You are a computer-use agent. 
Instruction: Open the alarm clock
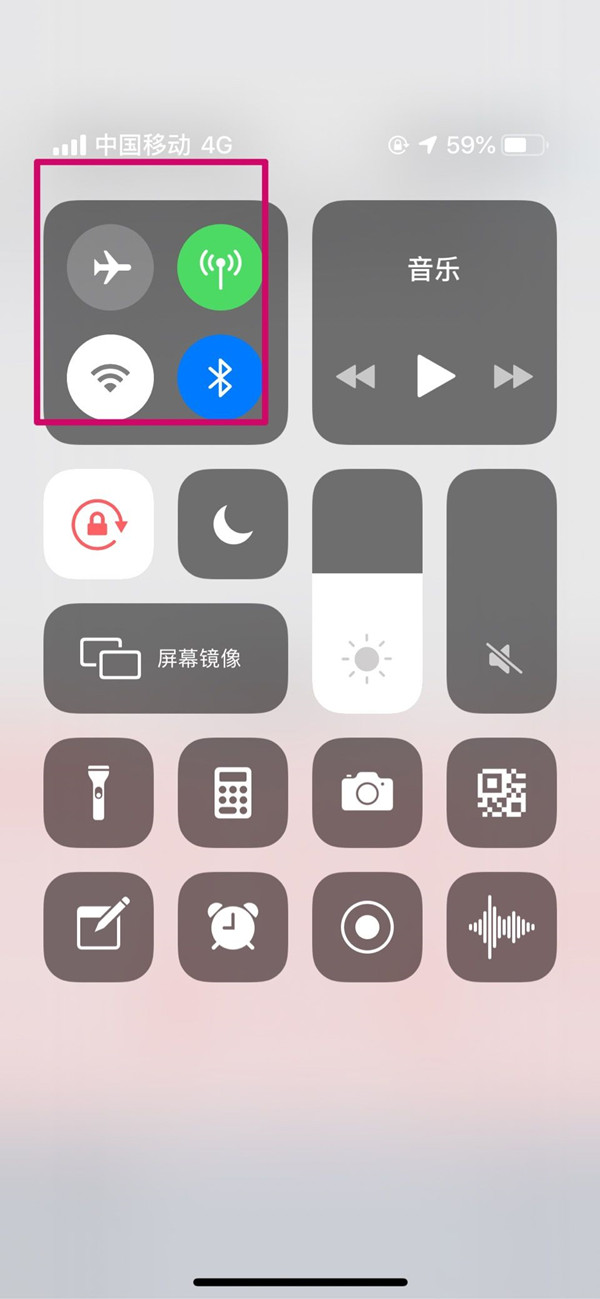[x=232, y=927]
